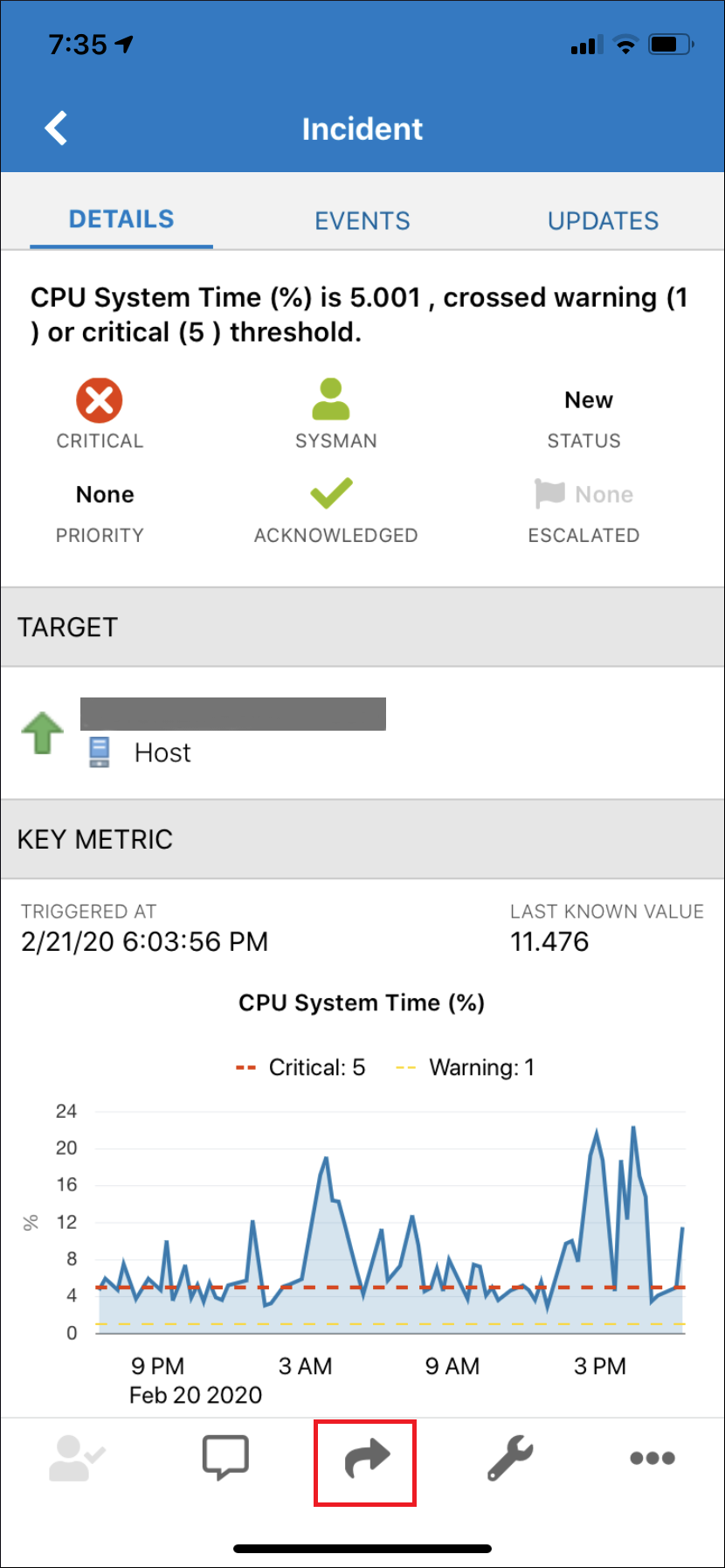Open the more options menu
Screen dimensions: 725x1568
(x=652, y=1458)
